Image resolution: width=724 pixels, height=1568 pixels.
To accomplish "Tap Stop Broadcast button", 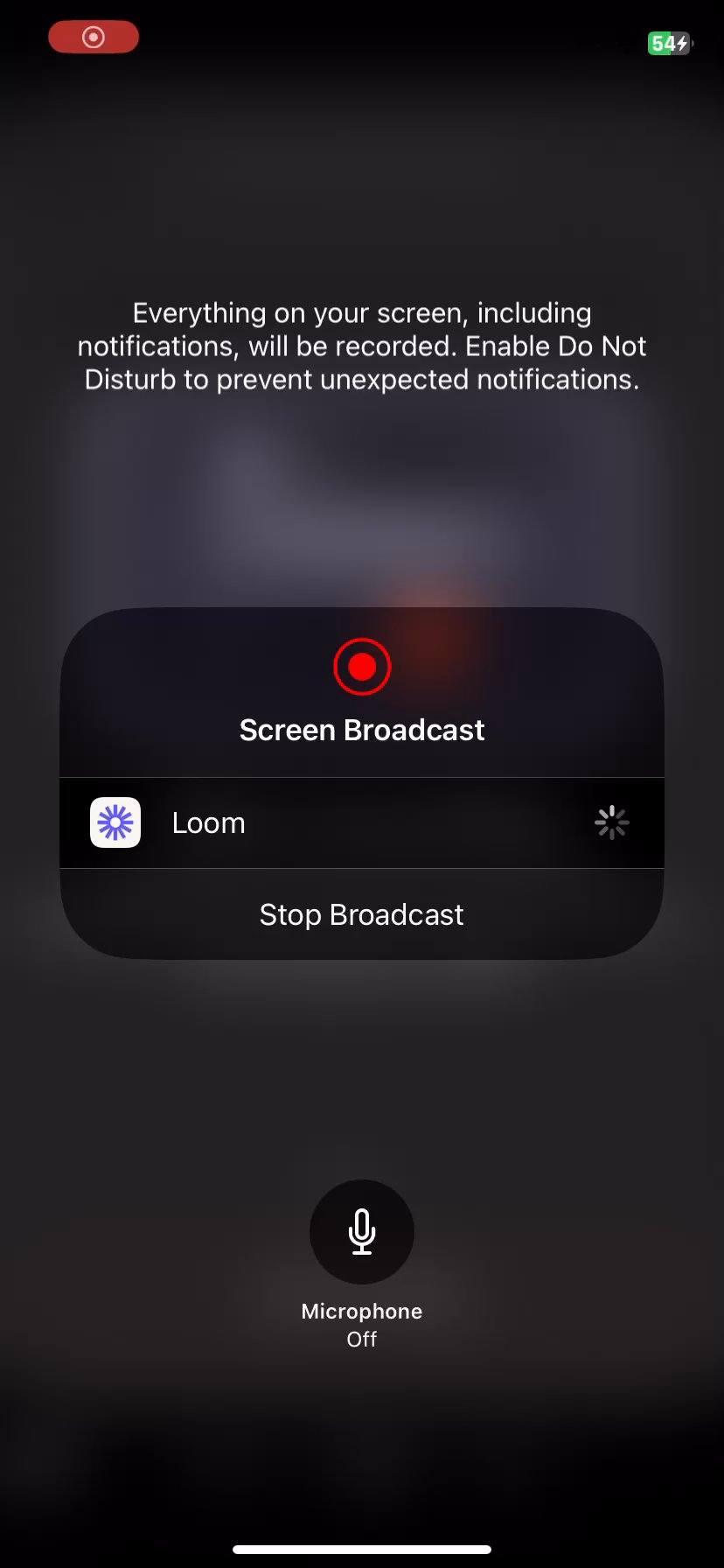I will (361, 914).
